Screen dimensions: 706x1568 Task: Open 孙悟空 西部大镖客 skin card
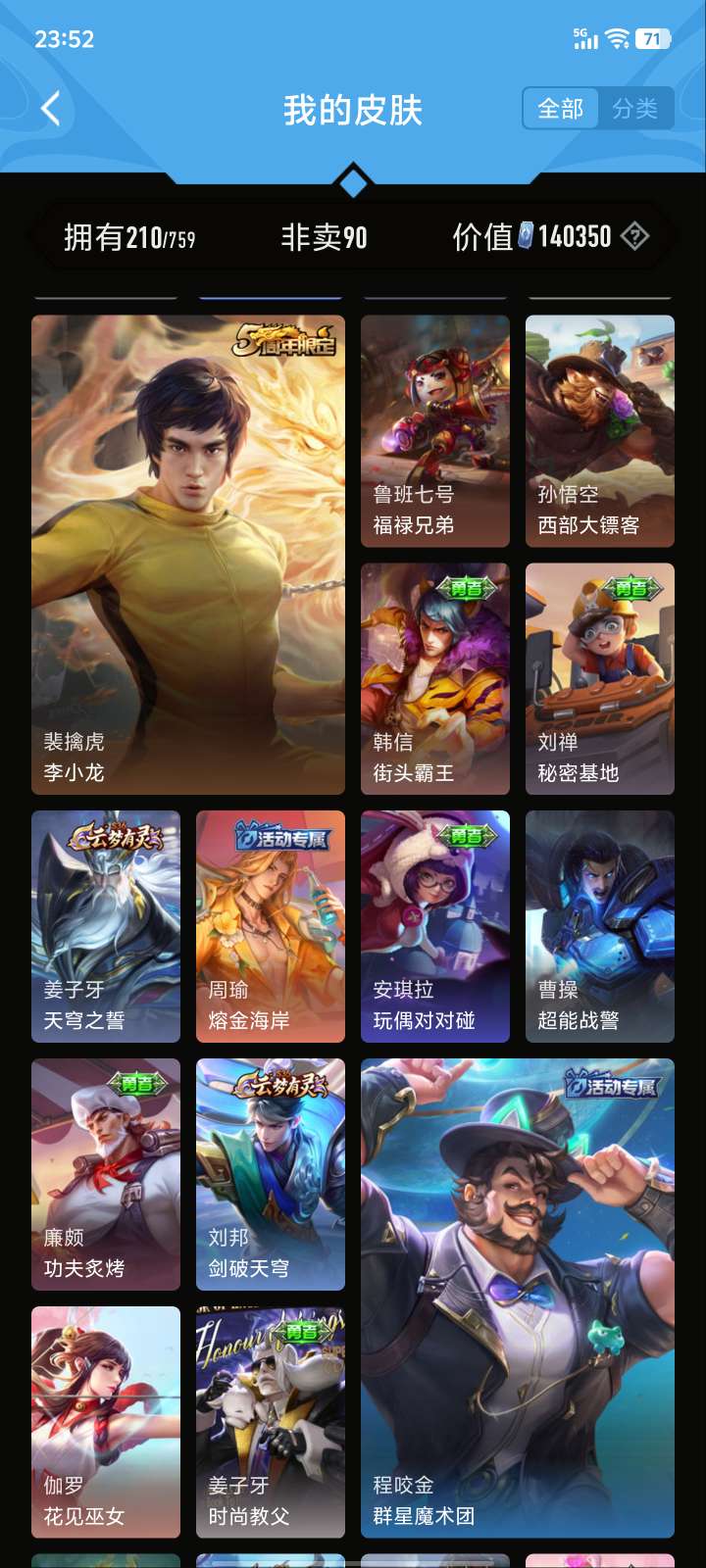click(x=600, y=430)
